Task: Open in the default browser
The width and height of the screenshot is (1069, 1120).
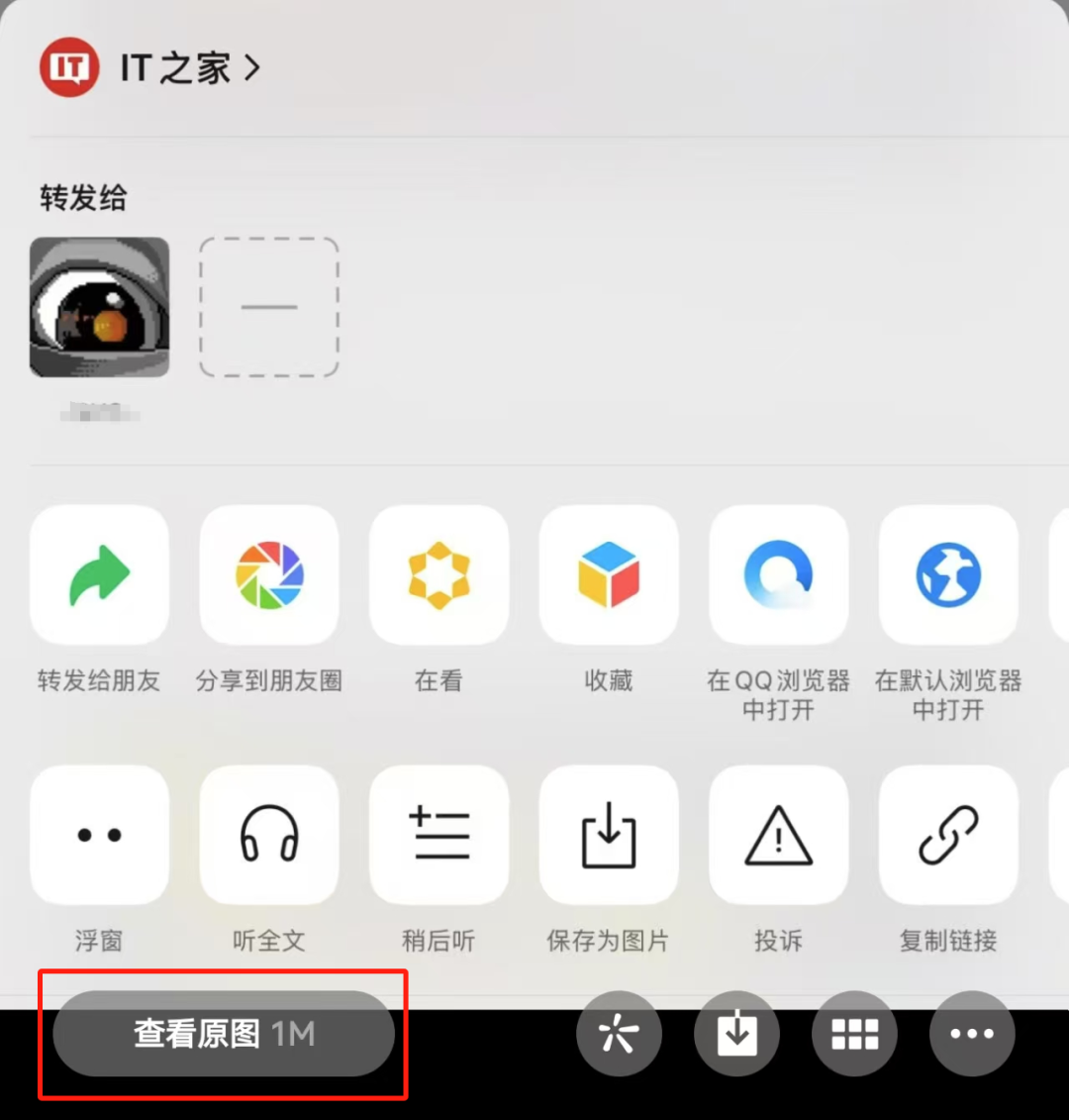Action: tap(948, 575)
